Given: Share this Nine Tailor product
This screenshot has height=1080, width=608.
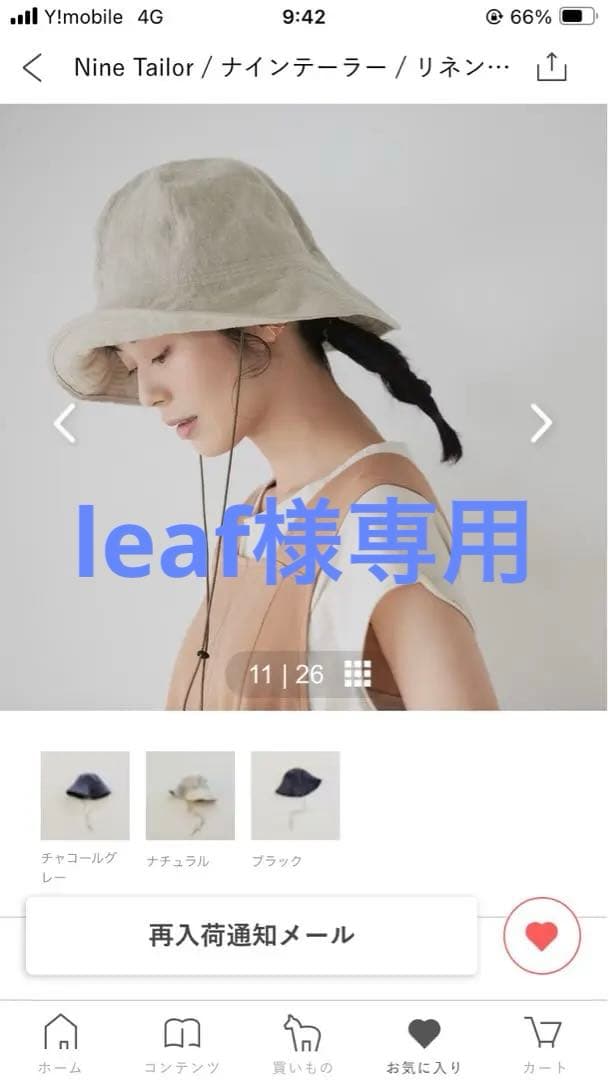Looking at the screenshot, I should click(551, 68).
